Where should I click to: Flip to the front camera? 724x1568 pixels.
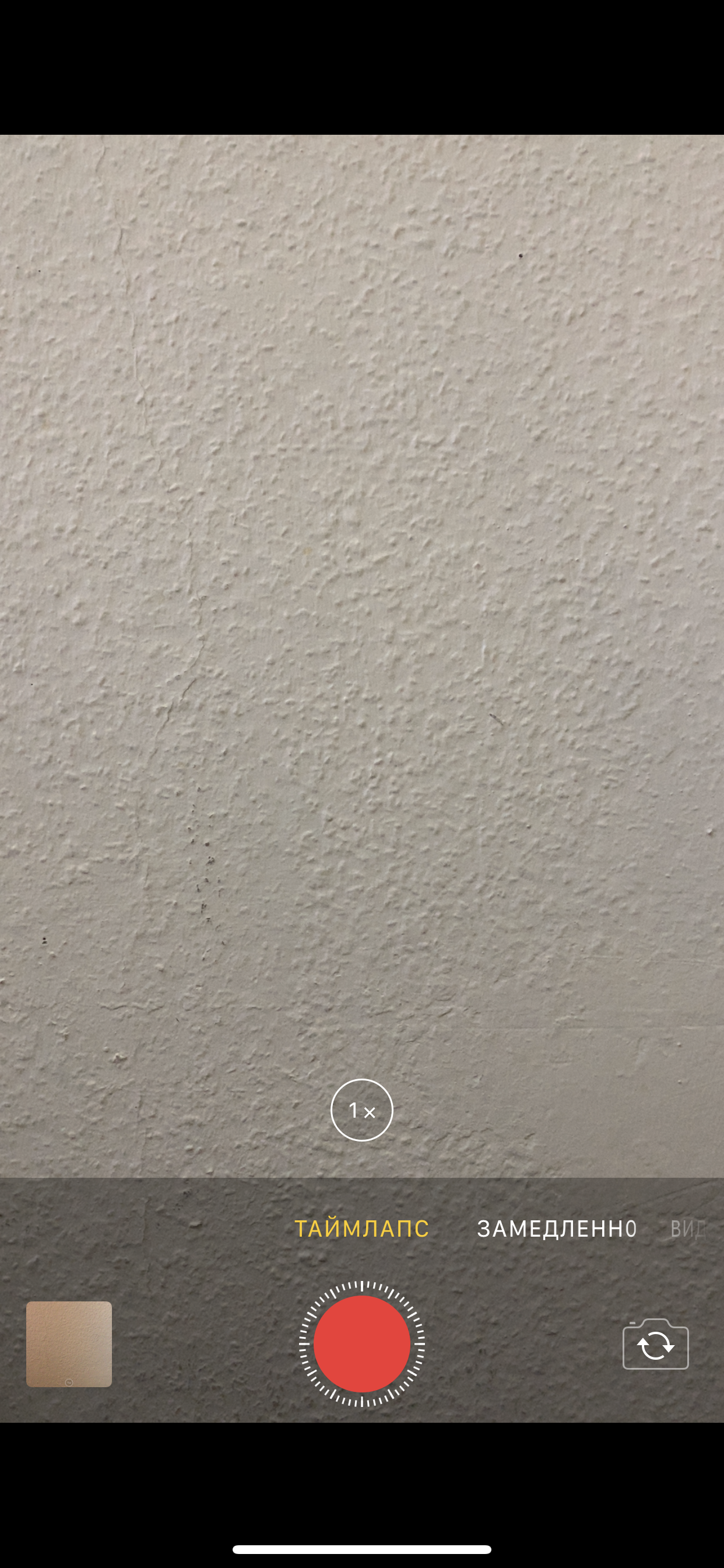(x=655, y=1344)
